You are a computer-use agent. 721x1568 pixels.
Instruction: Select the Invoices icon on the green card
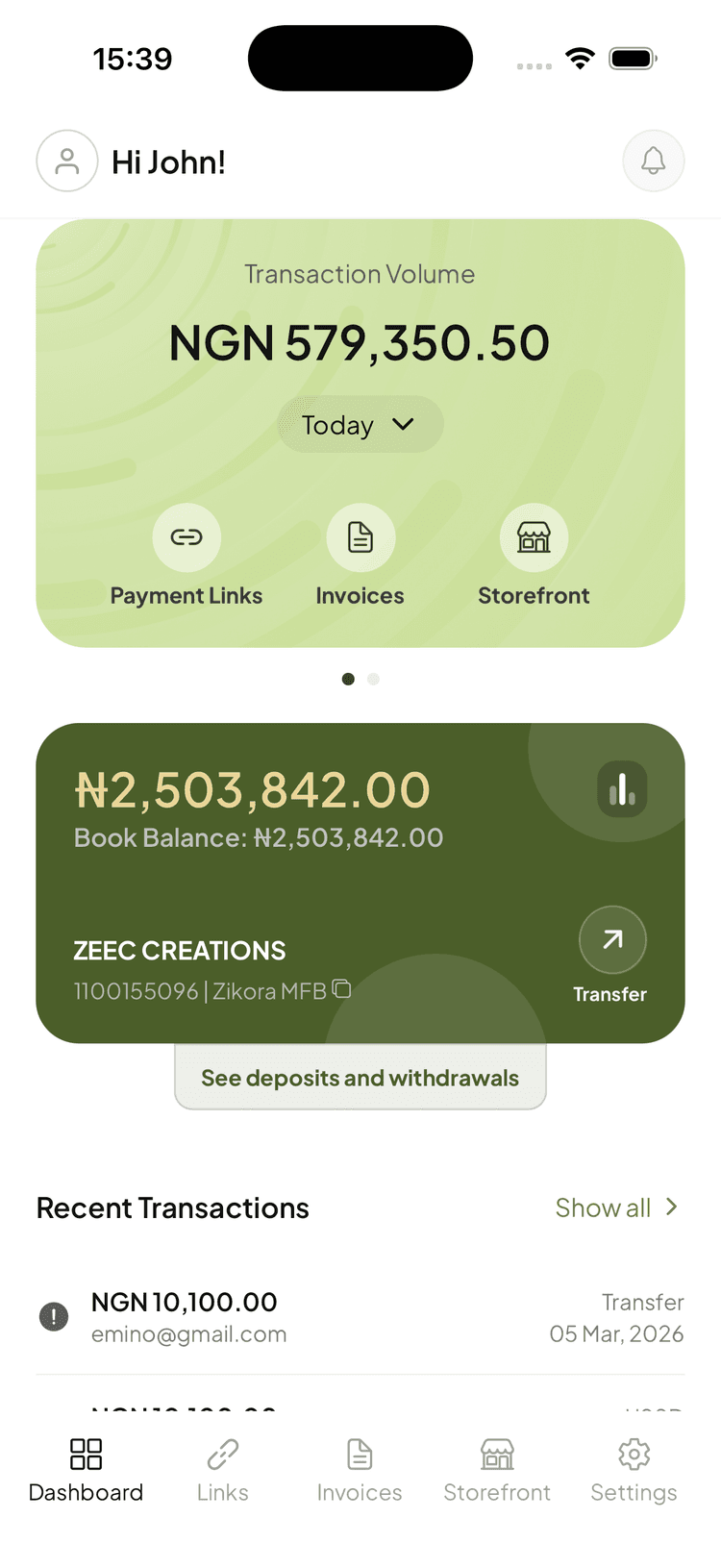[x=360, y=537]
